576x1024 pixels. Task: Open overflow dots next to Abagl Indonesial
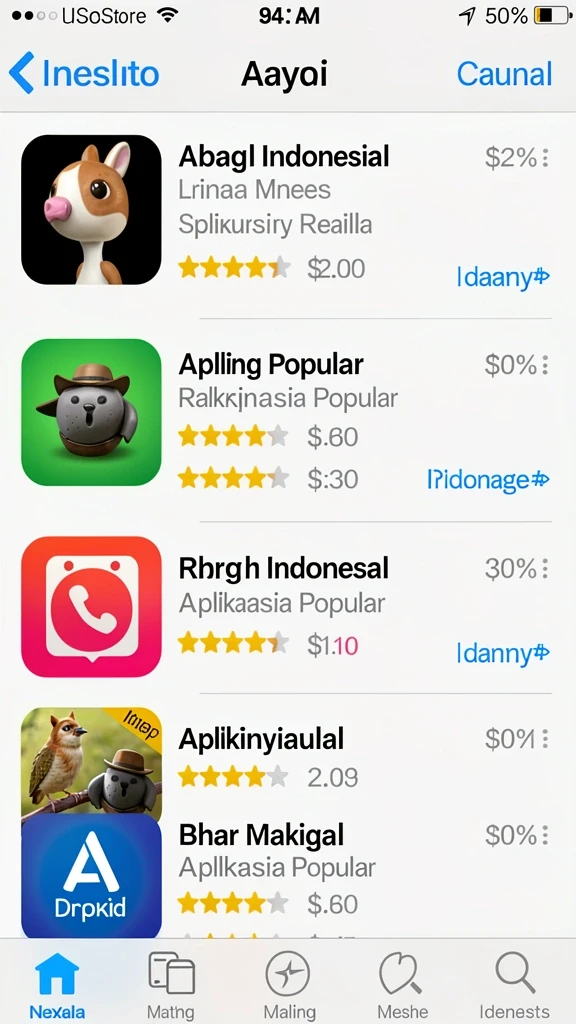click(x=545, y=157)
